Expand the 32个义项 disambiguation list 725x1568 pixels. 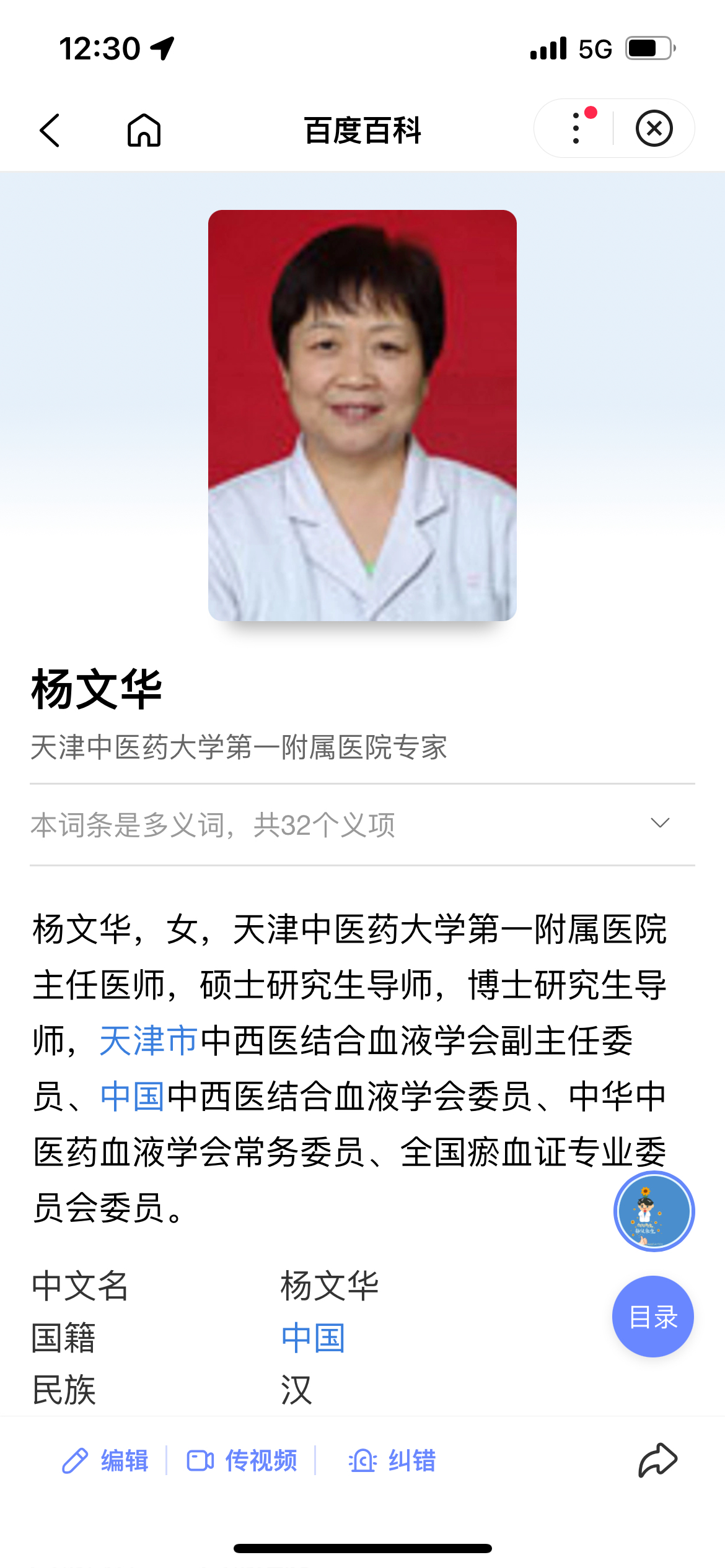(362, 824)
